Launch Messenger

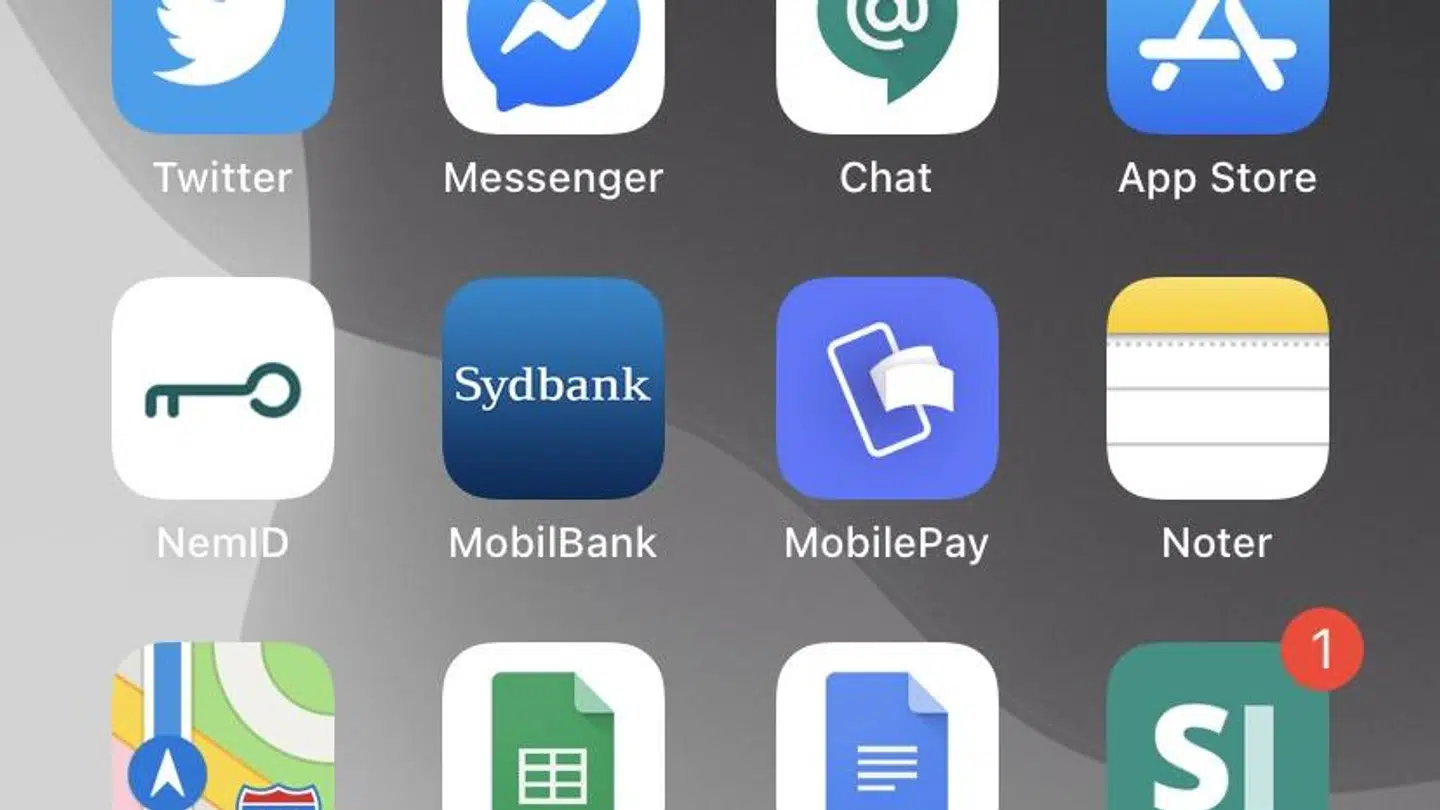(553, 60)
